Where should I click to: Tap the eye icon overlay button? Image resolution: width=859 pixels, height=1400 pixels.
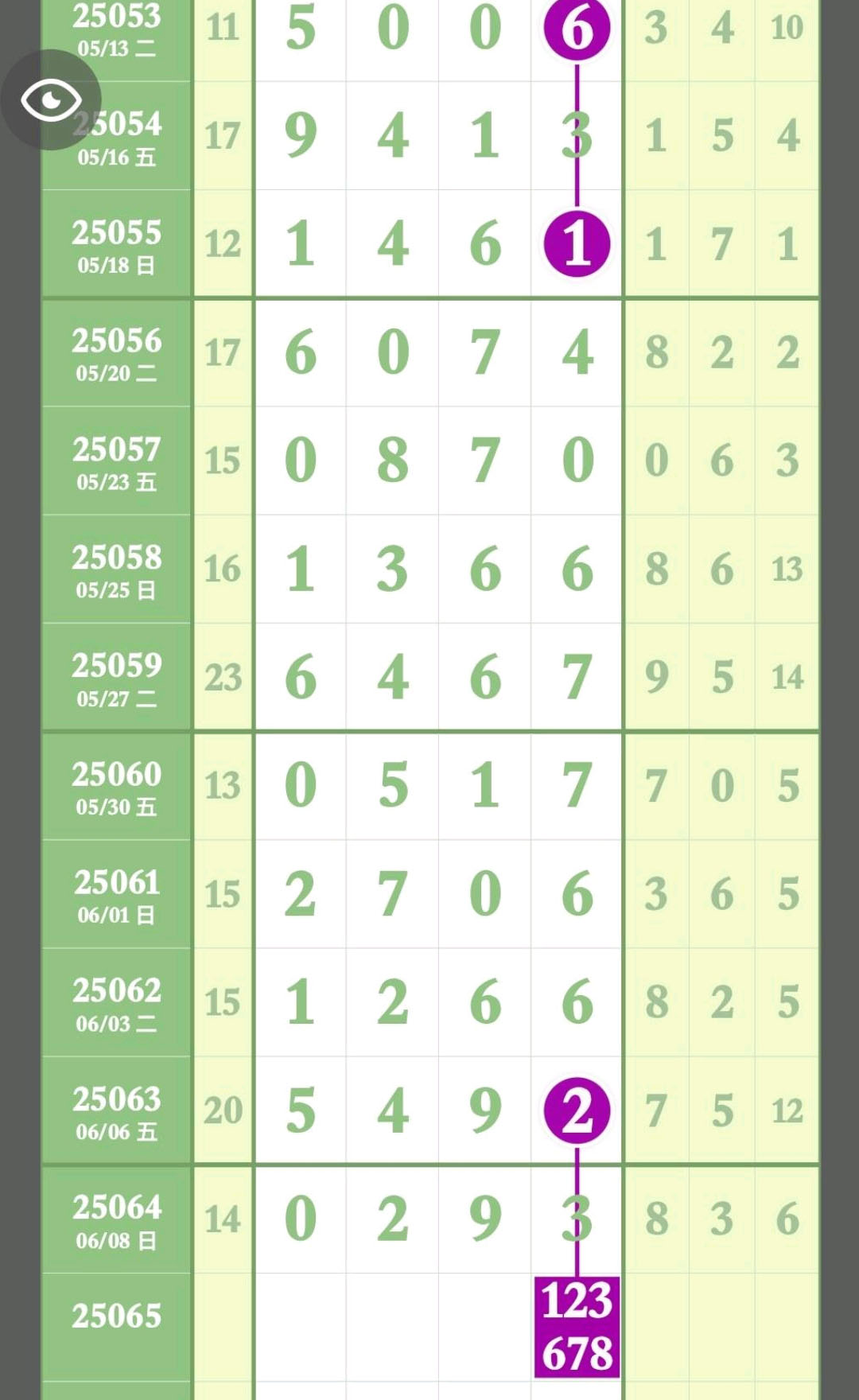[x=51, y=100]
